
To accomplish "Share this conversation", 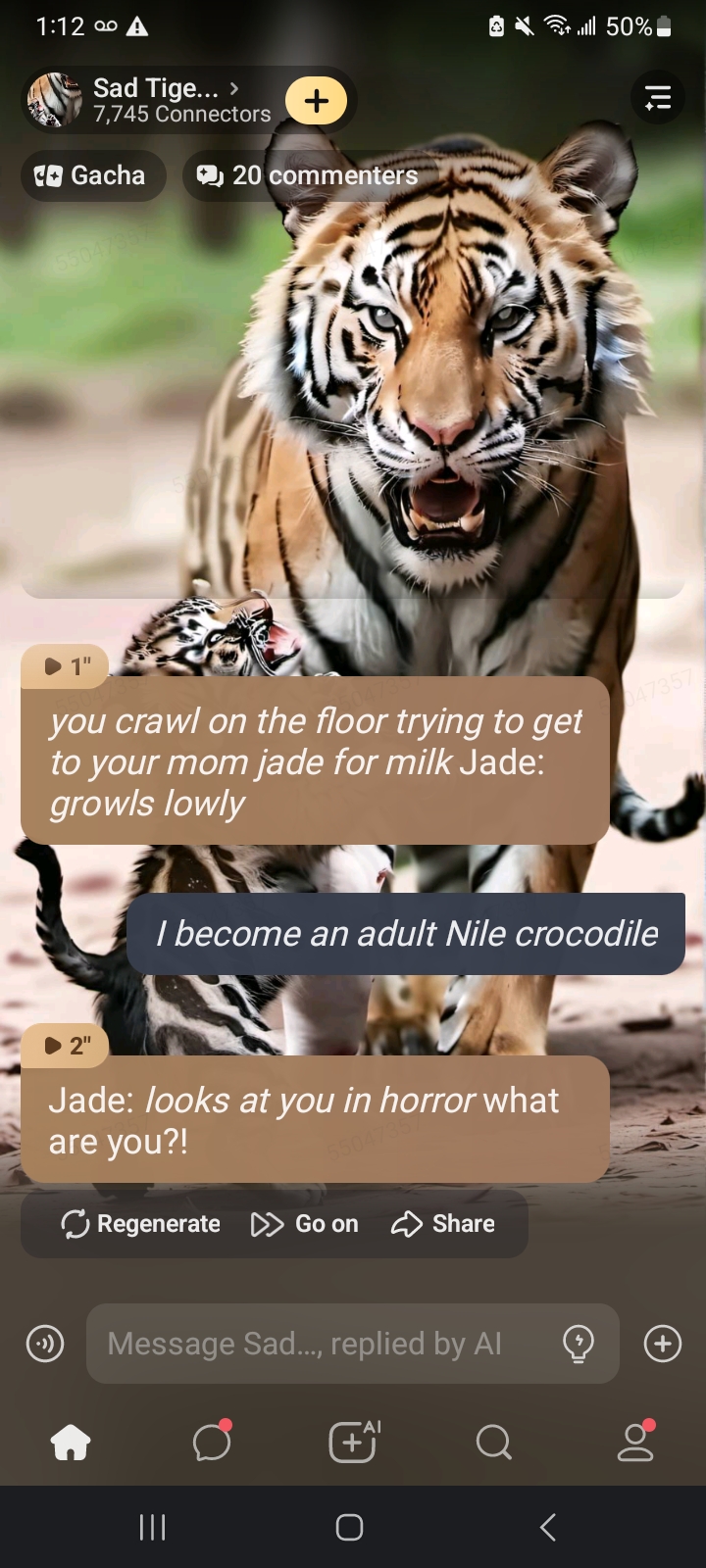I will tap(443, 1224).
